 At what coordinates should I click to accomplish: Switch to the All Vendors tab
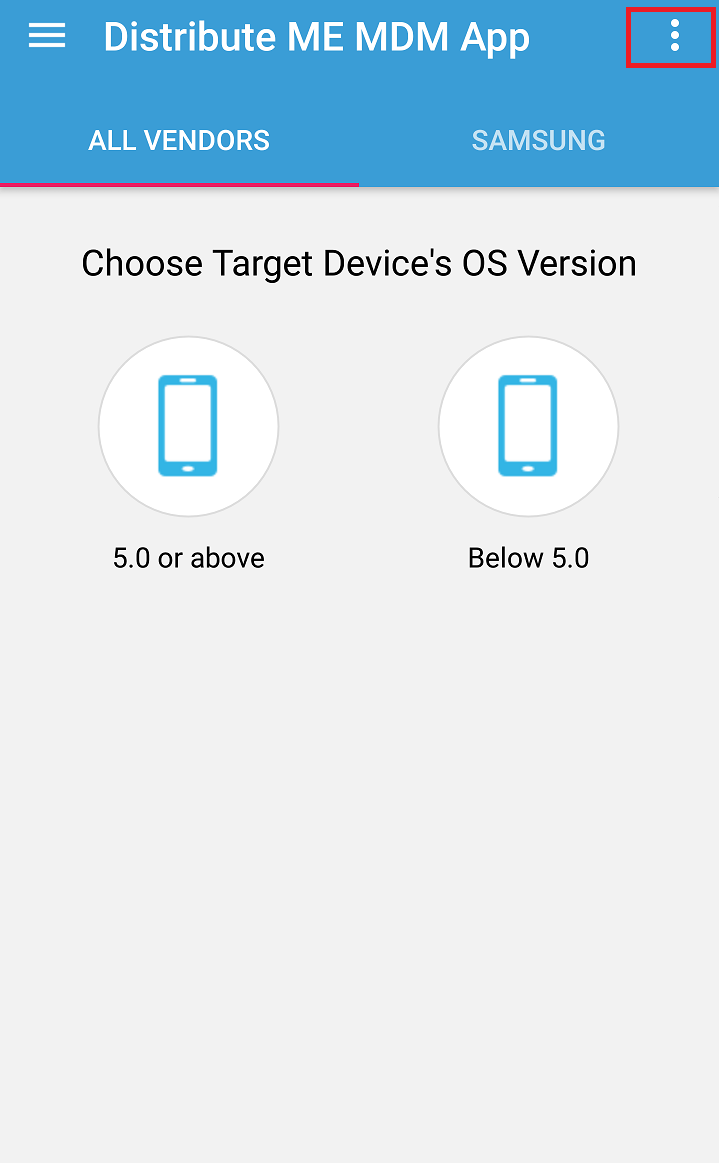click(179, 140)
